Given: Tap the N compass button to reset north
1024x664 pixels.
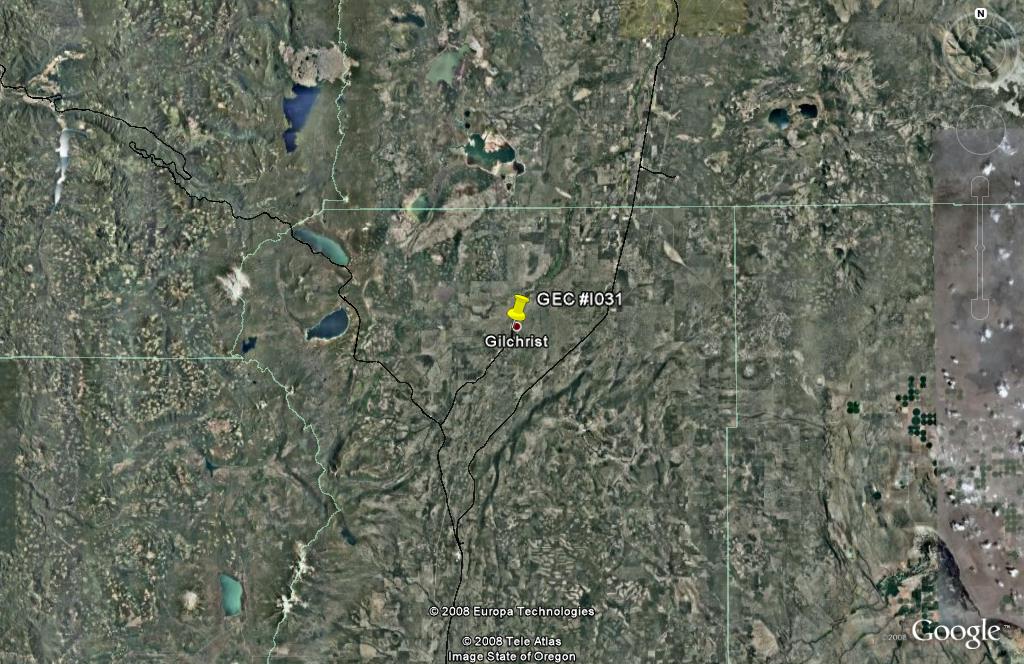Looking at the screenshot, I should coord(980,14).
